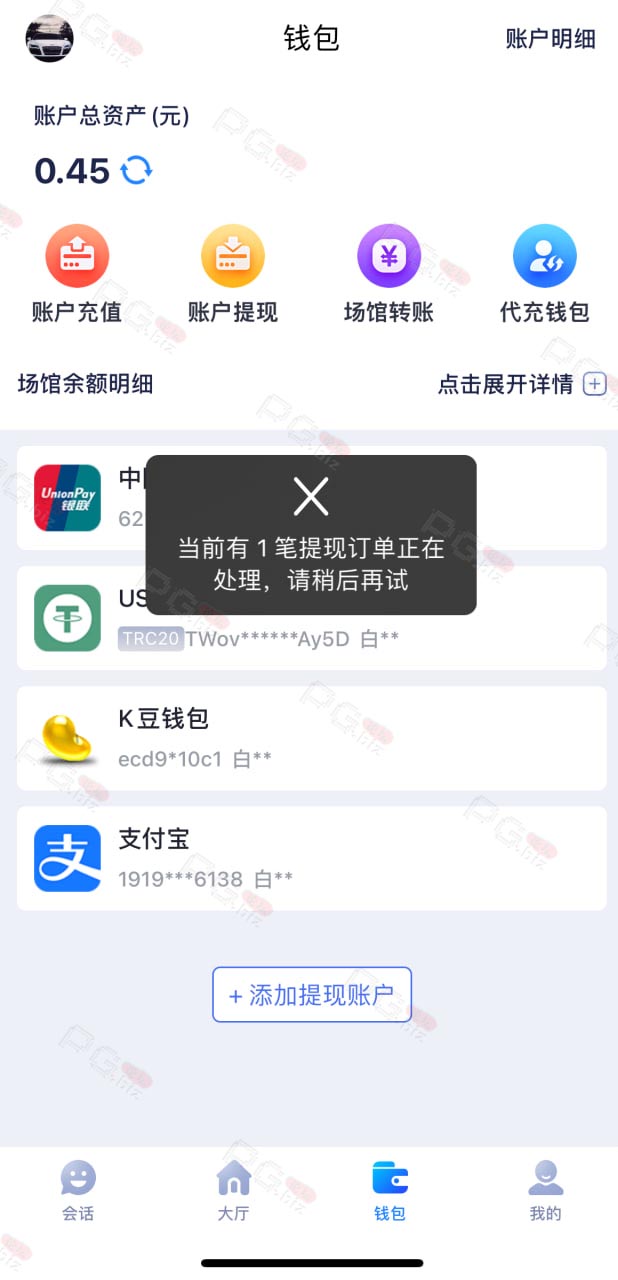Open 账户明细 account details
The width and height of the screenshot is (618, 1280).
(x=550, y=39)
